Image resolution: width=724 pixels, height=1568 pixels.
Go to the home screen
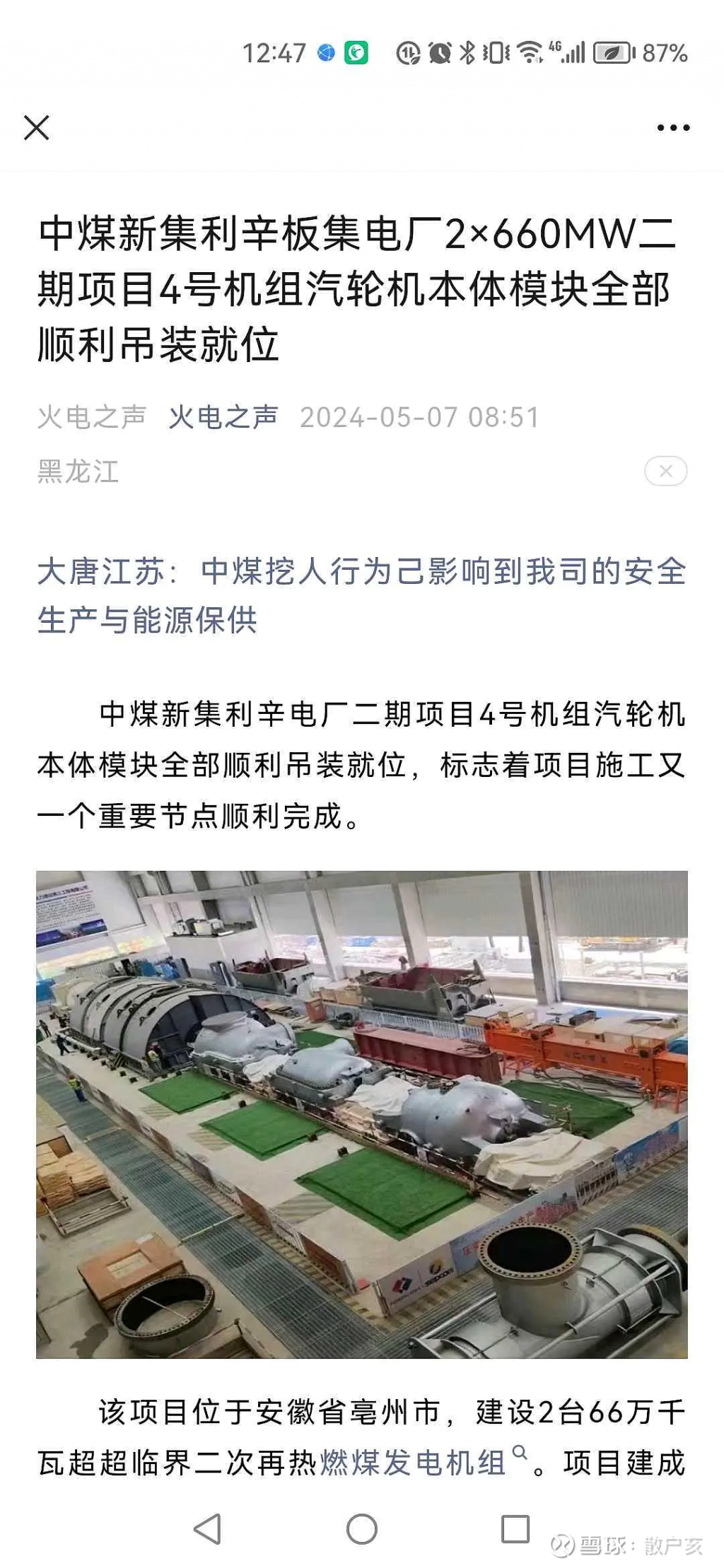[362, 1529]
